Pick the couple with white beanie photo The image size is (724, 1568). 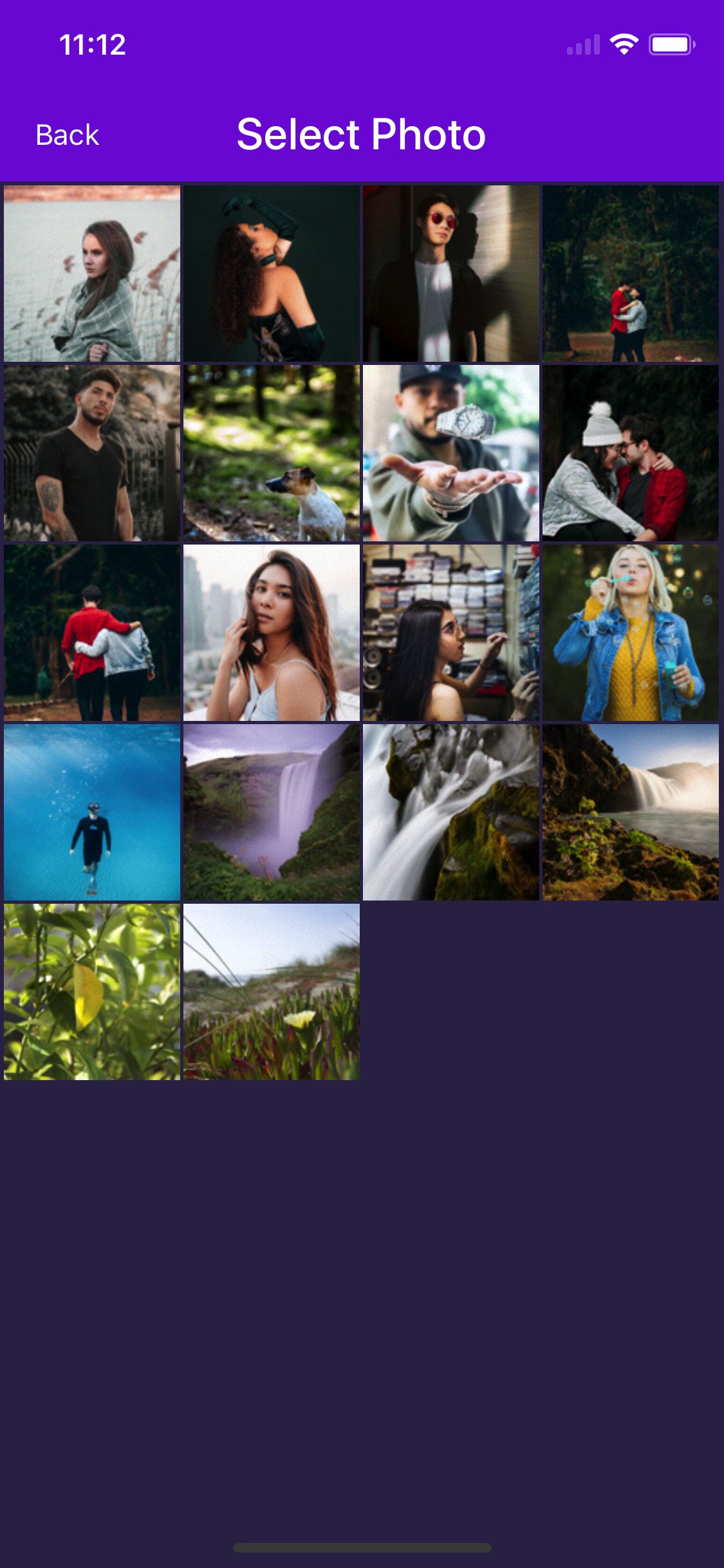click(631, 453)
